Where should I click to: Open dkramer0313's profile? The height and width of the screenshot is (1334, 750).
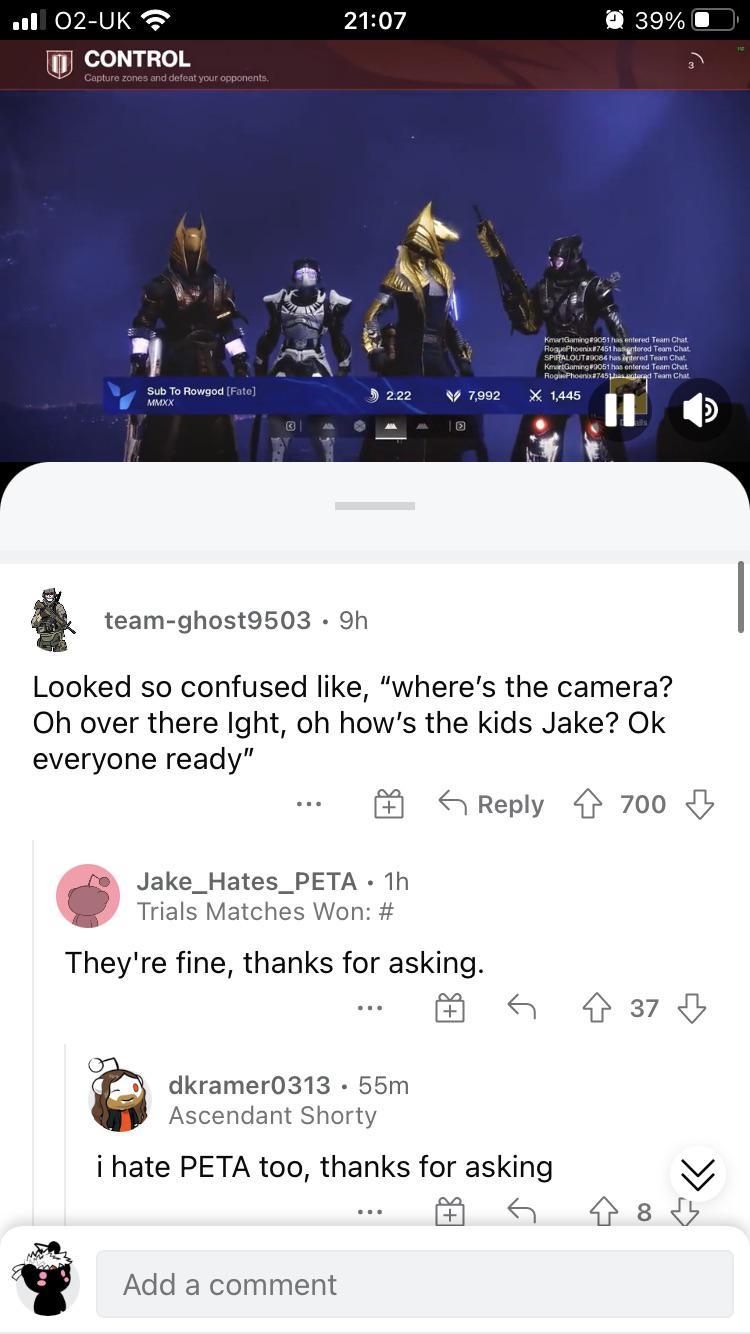(249, 1085)
